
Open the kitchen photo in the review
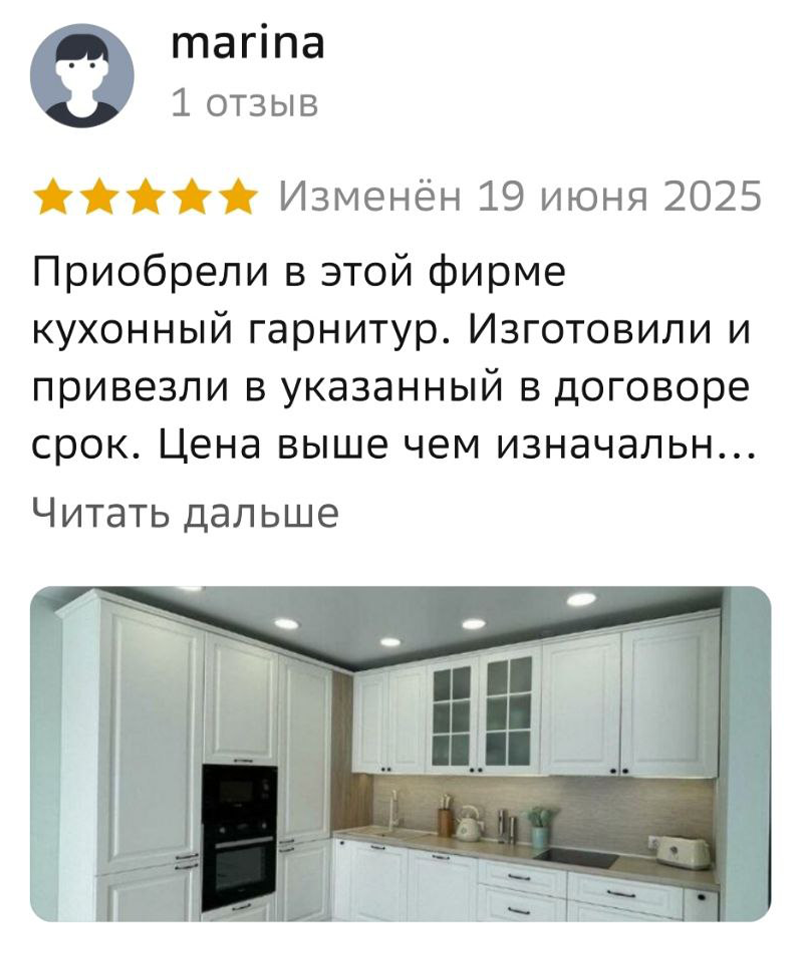pyautogui.click(x=400, y=753)
